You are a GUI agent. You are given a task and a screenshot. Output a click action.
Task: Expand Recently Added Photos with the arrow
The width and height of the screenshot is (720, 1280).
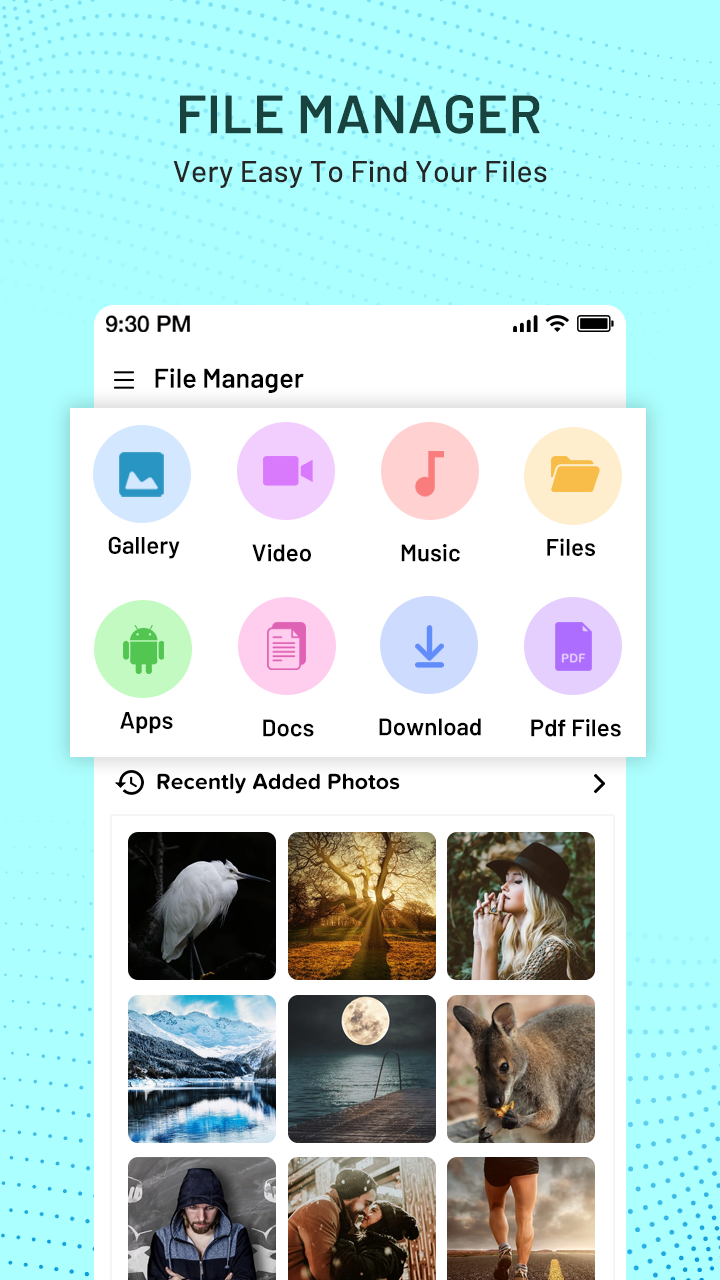tap(599, 783)
